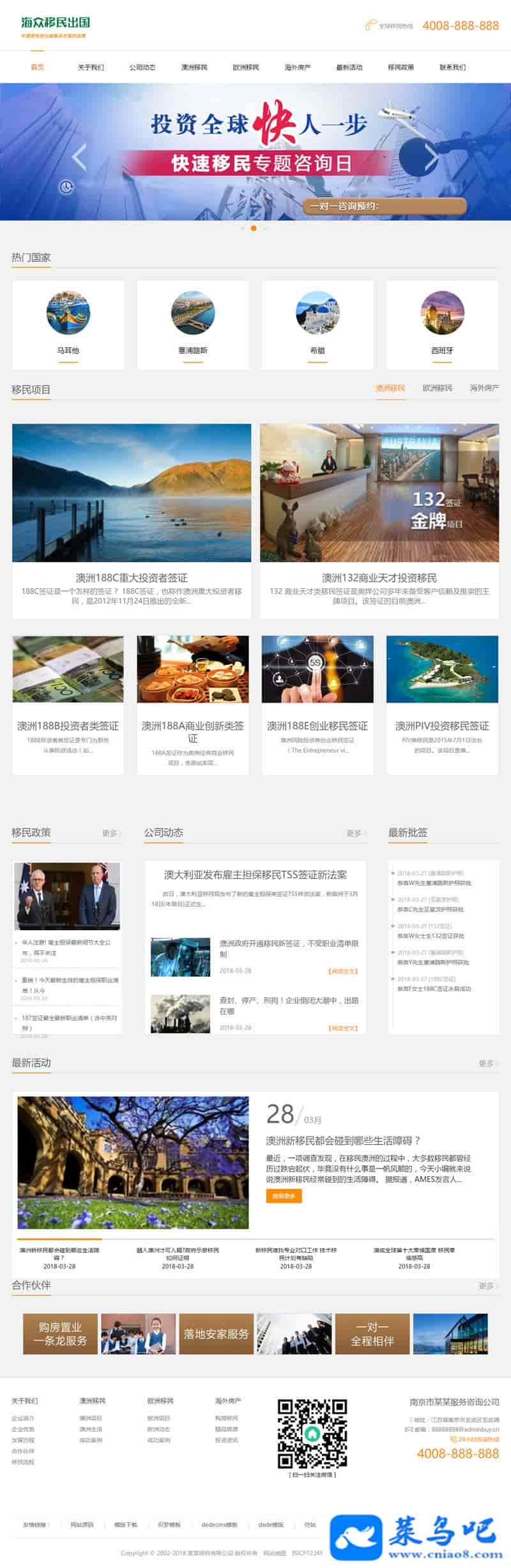Screen dimensions: 511x1568
Task: Tap 更多 next to 合作伙伴
Action: tap(488, 1286)
